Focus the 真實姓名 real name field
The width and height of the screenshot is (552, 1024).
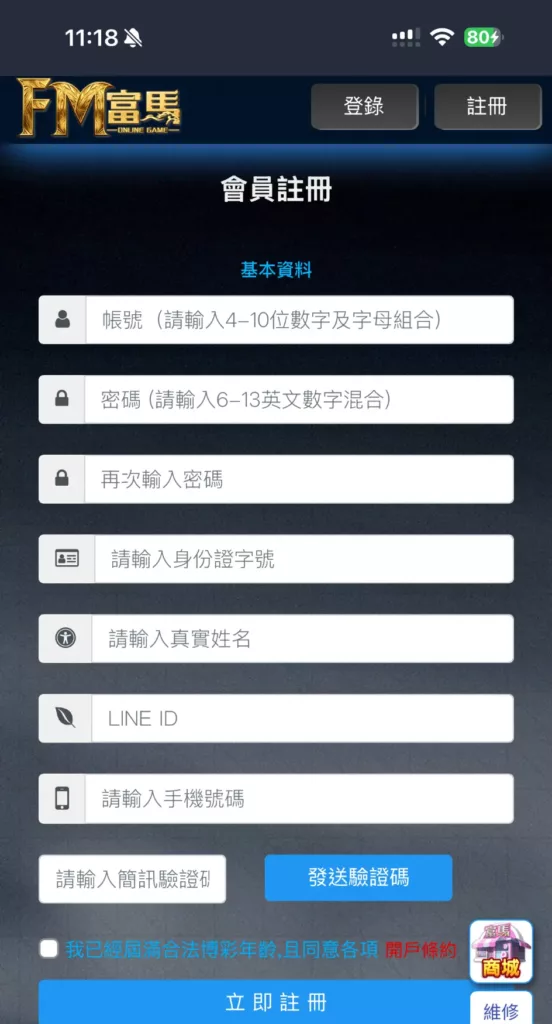click(x=302, y=639)
